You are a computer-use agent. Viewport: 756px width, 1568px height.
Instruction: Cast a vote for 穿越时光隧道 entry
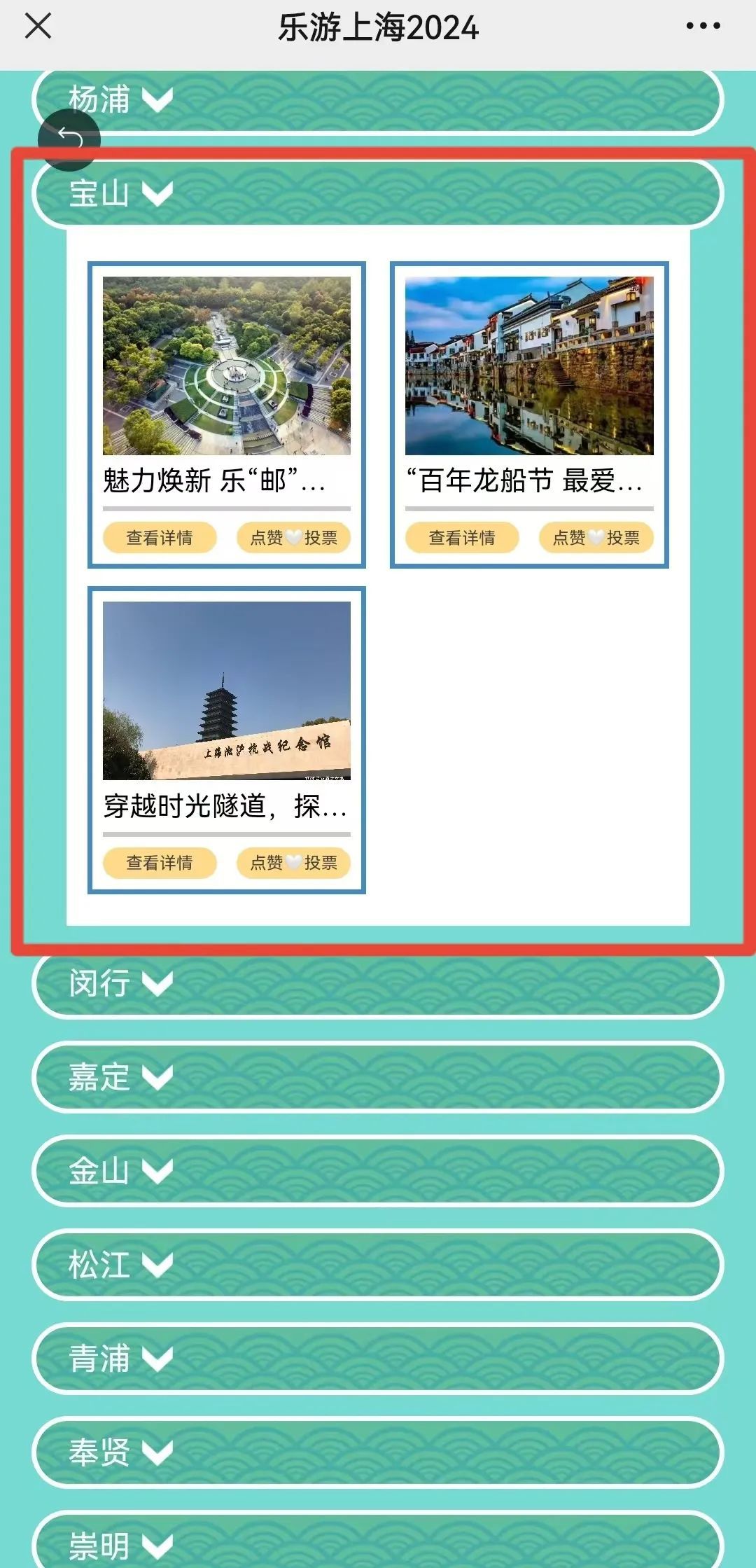click(293, 863)
